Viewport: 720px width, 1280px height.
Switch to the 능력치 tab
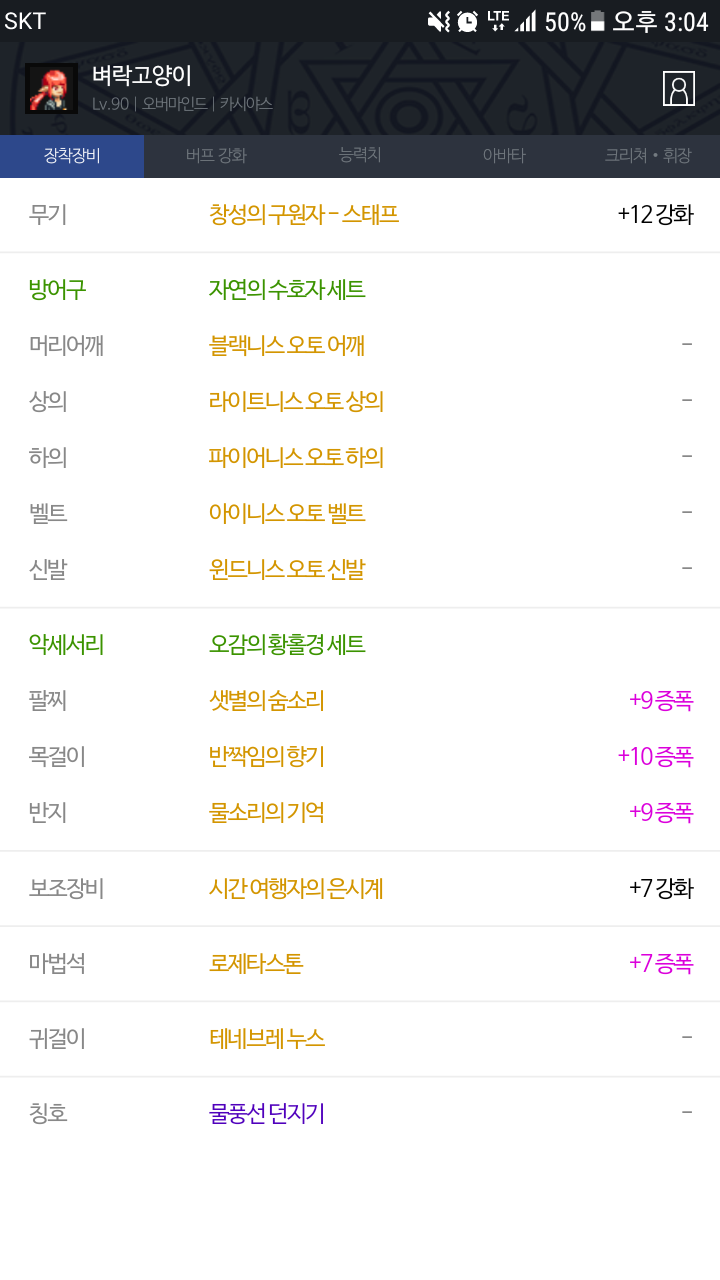(360, 156)
